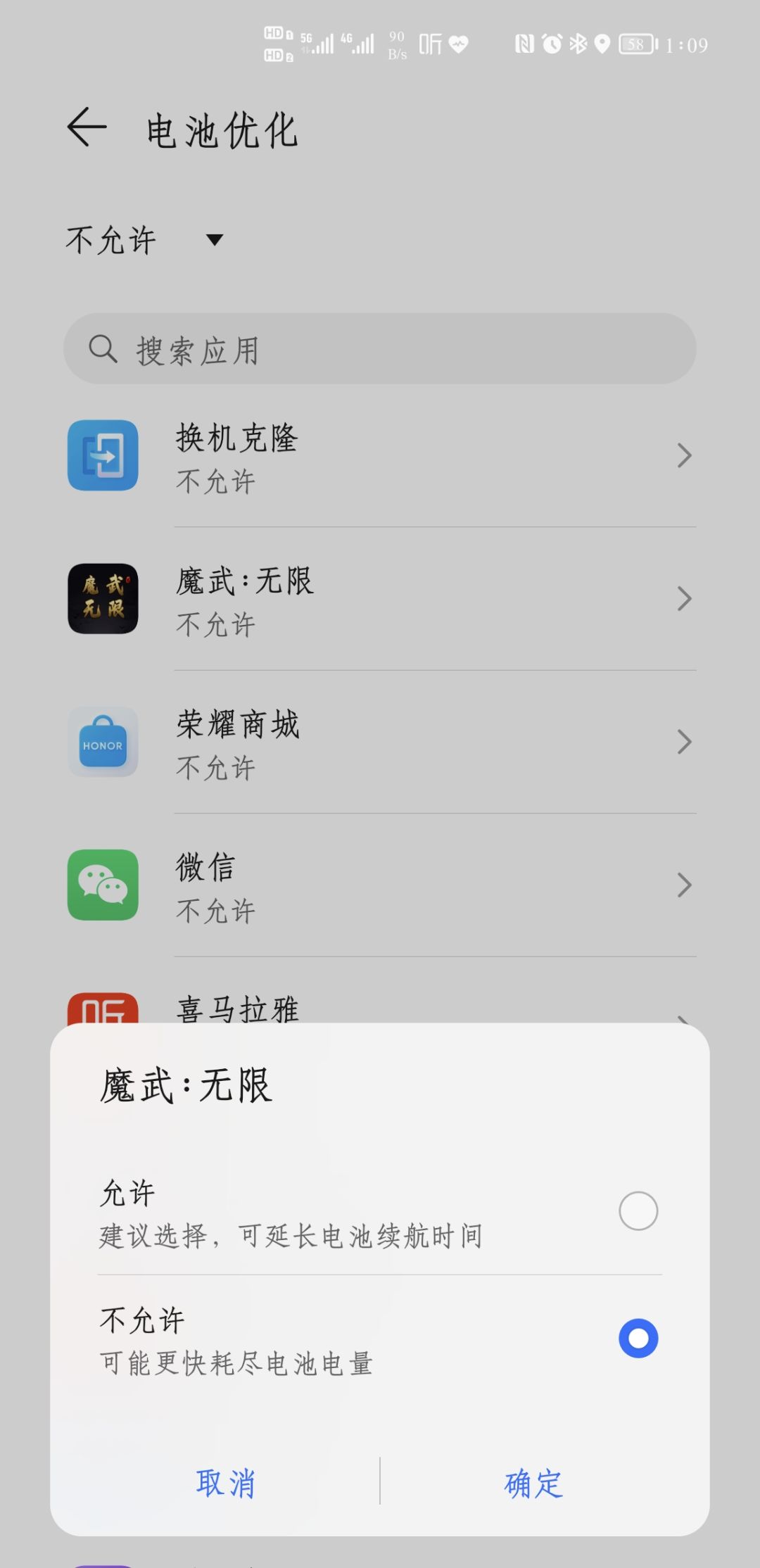The width and height of the screenshot is (760, 1568).
Task: Tap the alarm clock status icon
Action: tap(552, 44)
